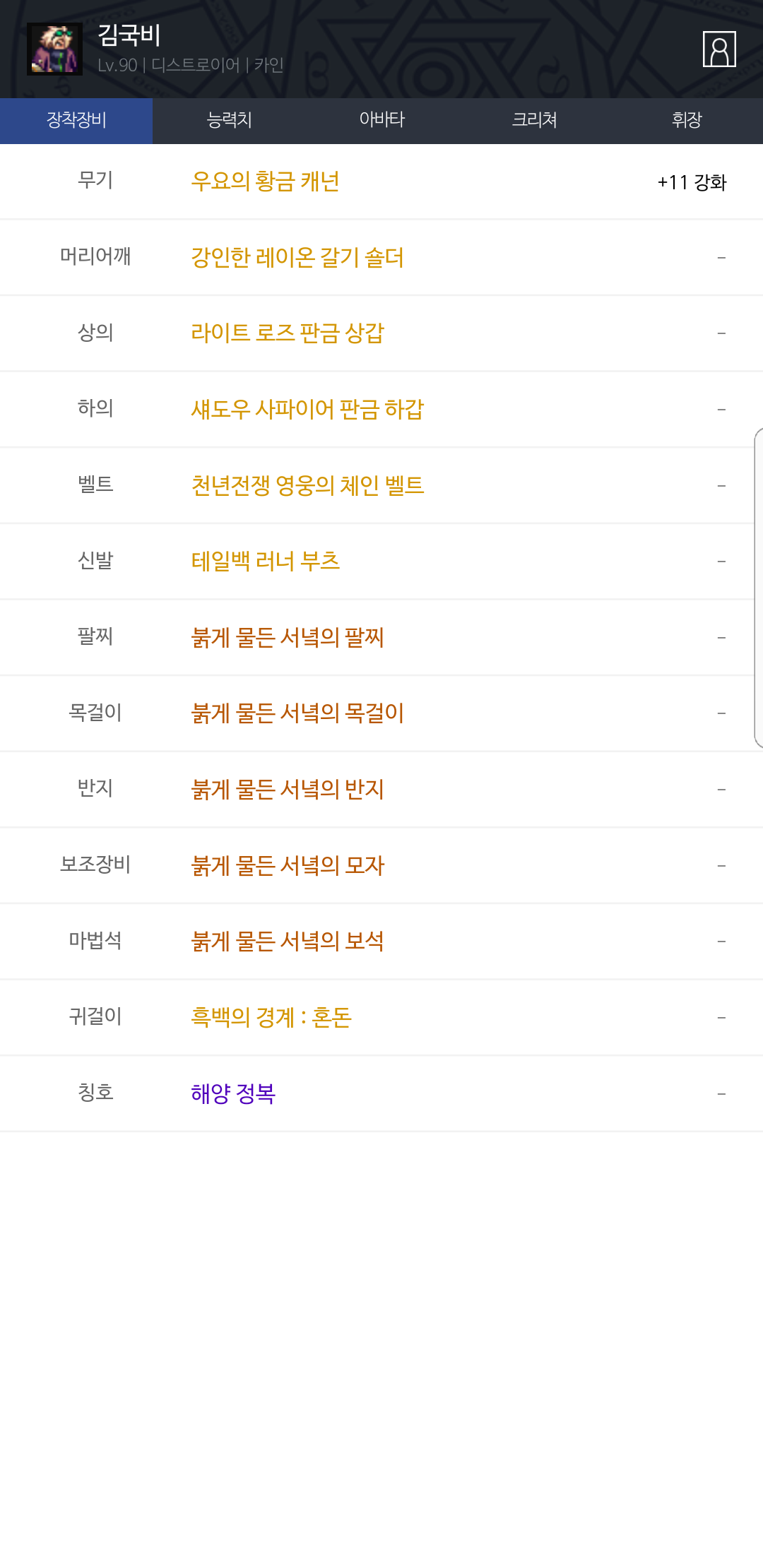763x1568 pixels.
Task: Select the 장착장비 tab
Action: 76,120
